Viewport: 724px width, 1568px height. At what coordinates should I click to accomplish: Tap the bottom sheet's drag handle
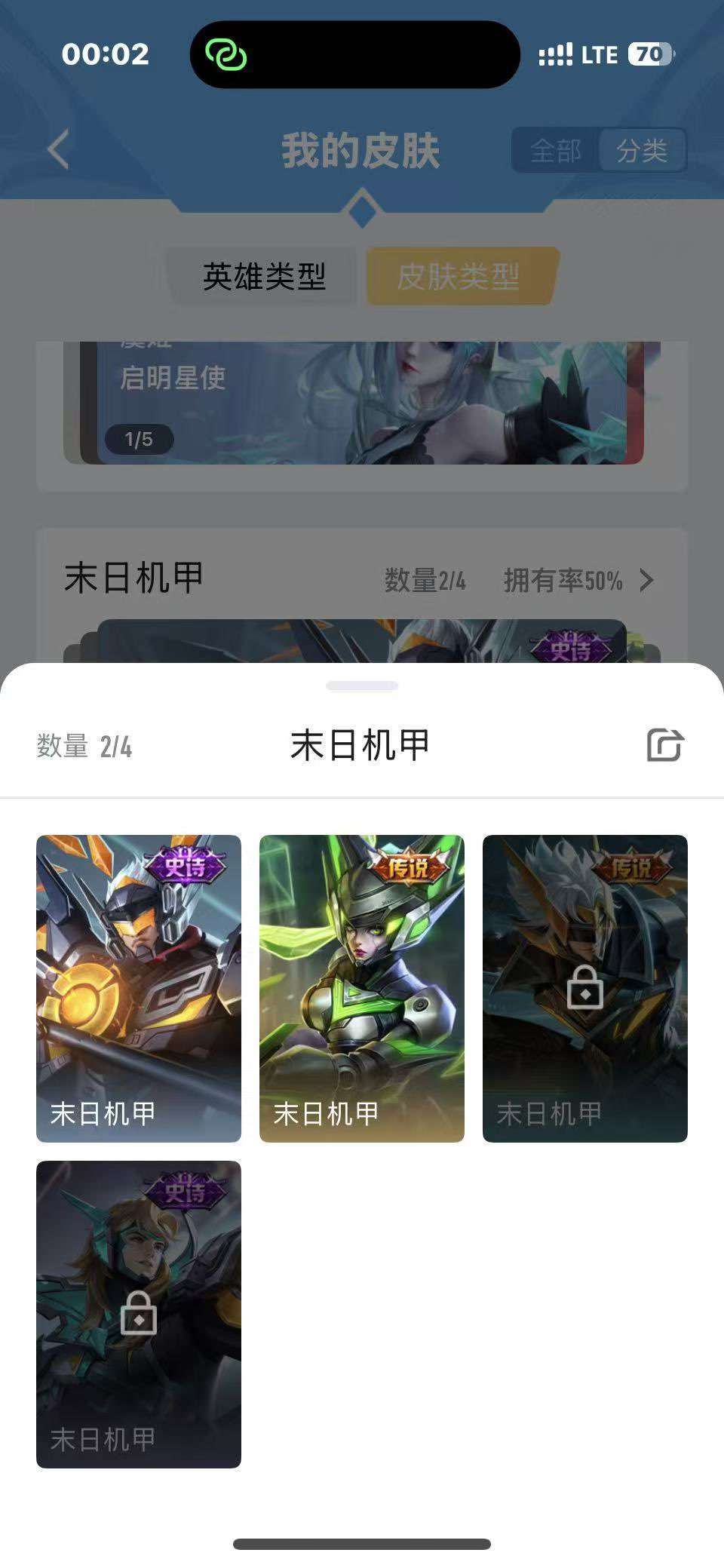click(362, 686)
